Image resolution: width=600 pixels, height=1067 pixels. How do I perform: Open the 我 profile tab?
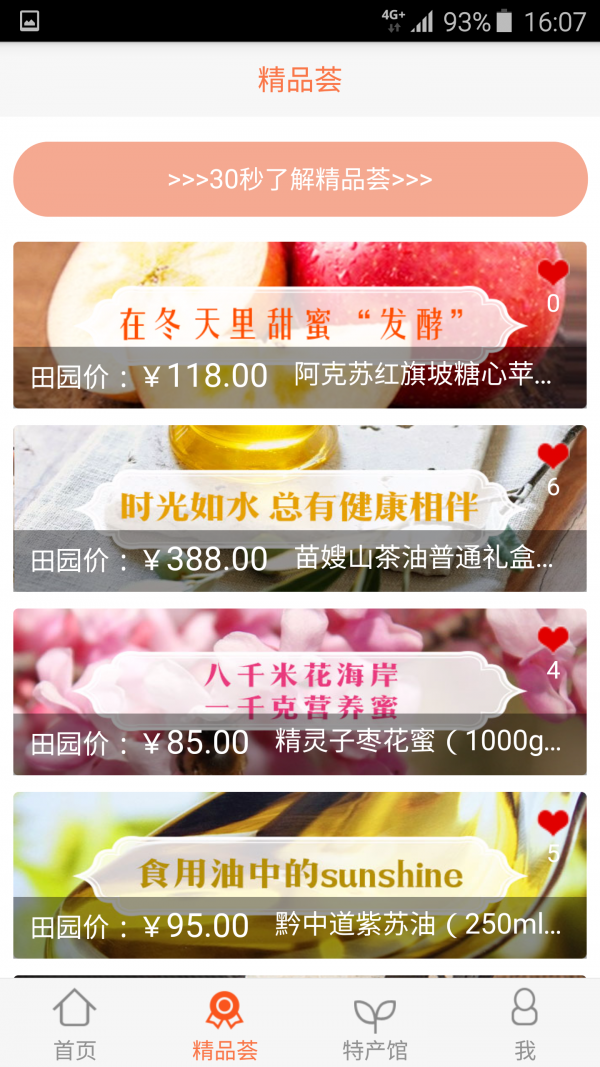(x=524, y=1024)
